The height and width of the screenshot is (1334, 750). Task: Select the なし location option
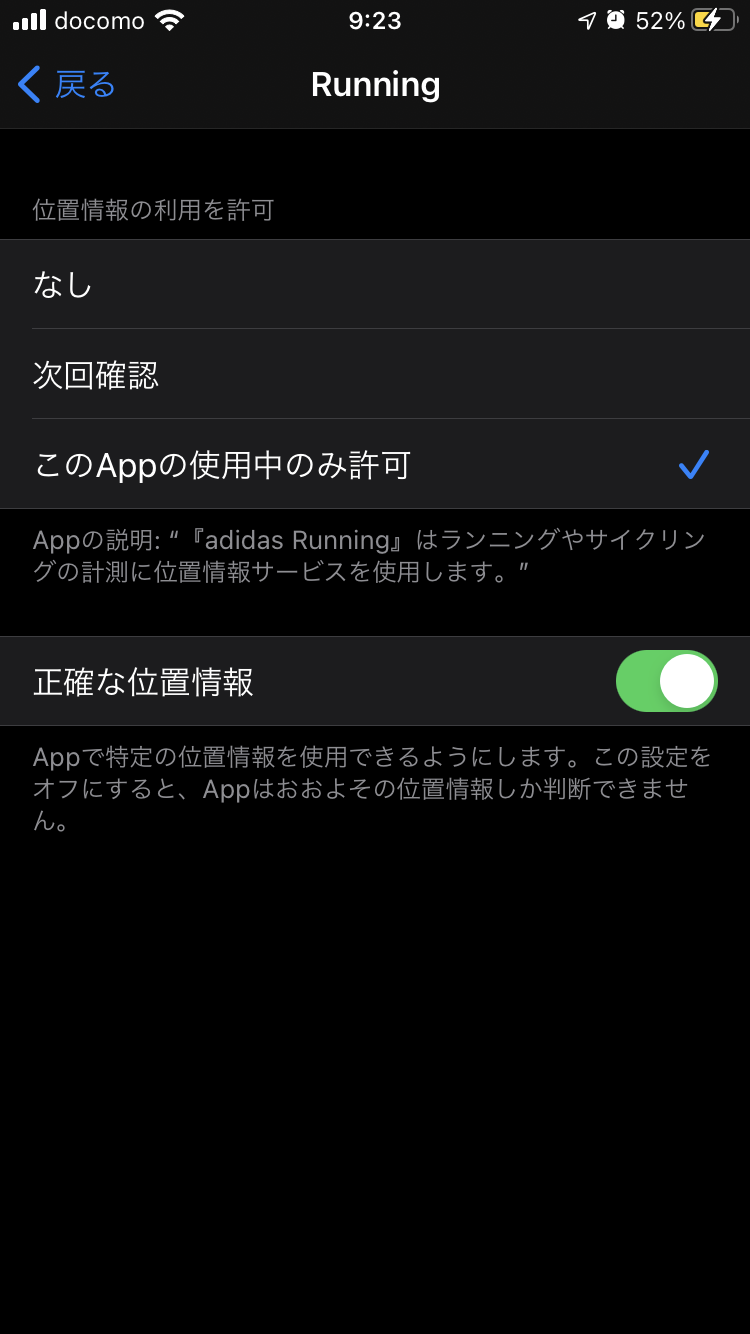(375, 285)
